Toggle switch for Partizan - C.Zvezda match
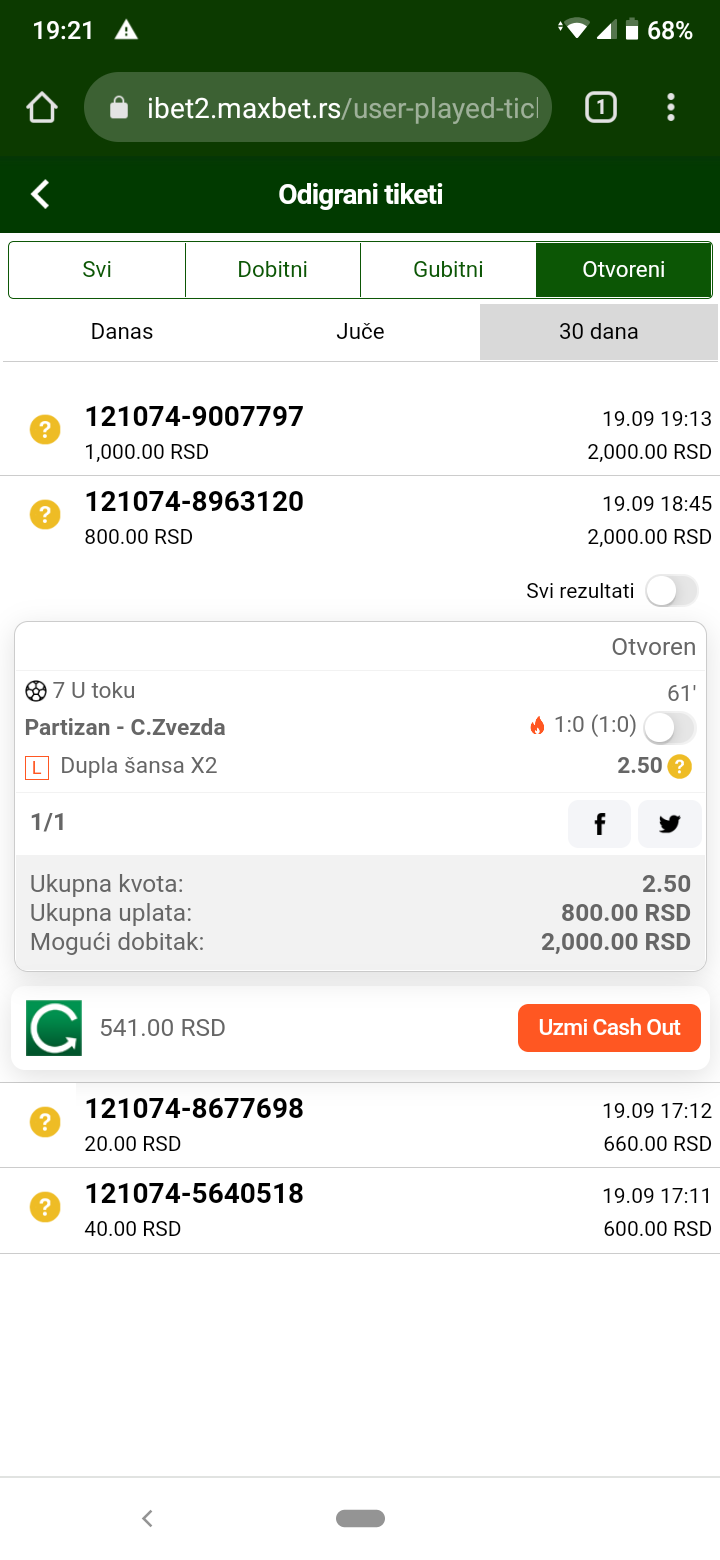Image resolution: width=720 pixels, height=1560 pixels. pos(669,728)
